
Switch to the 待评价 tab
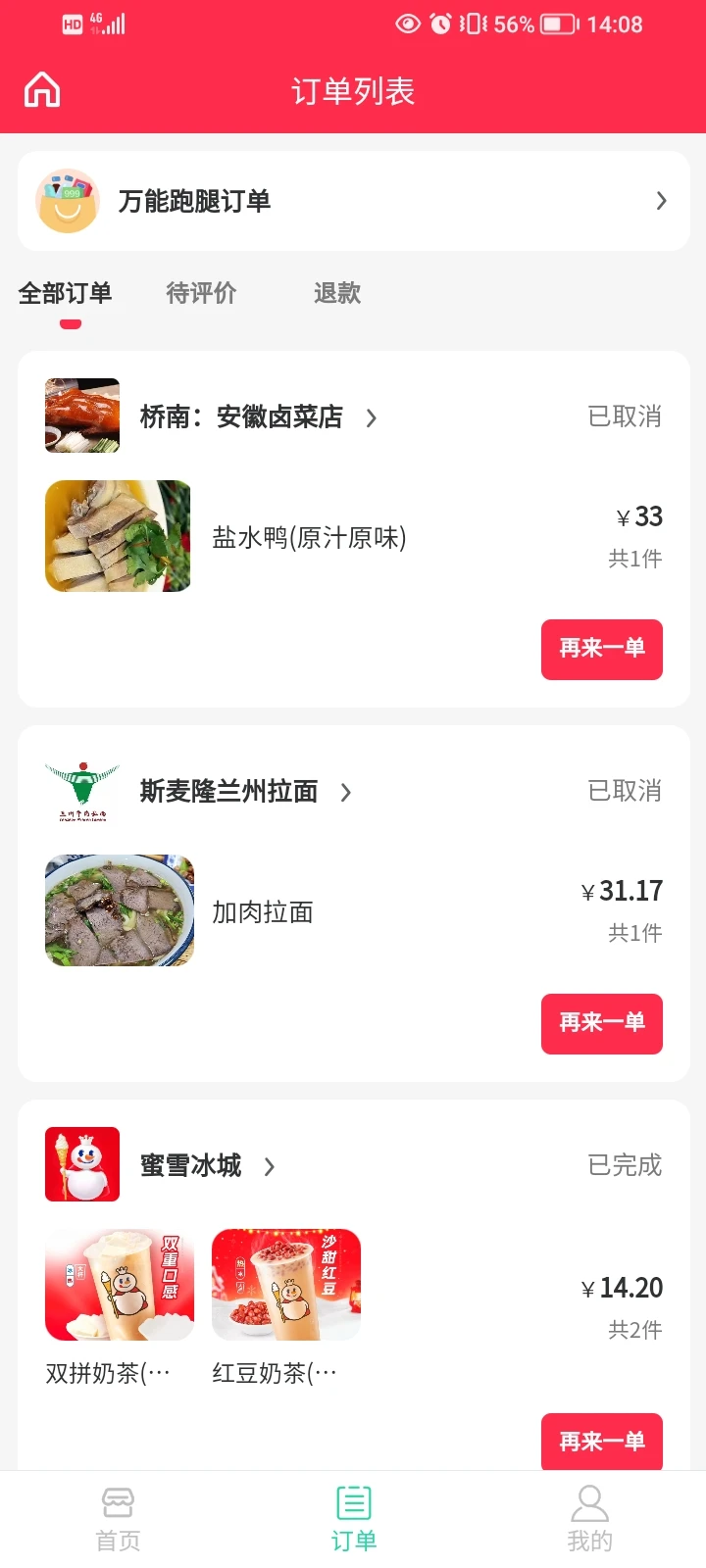pos(201,293)
